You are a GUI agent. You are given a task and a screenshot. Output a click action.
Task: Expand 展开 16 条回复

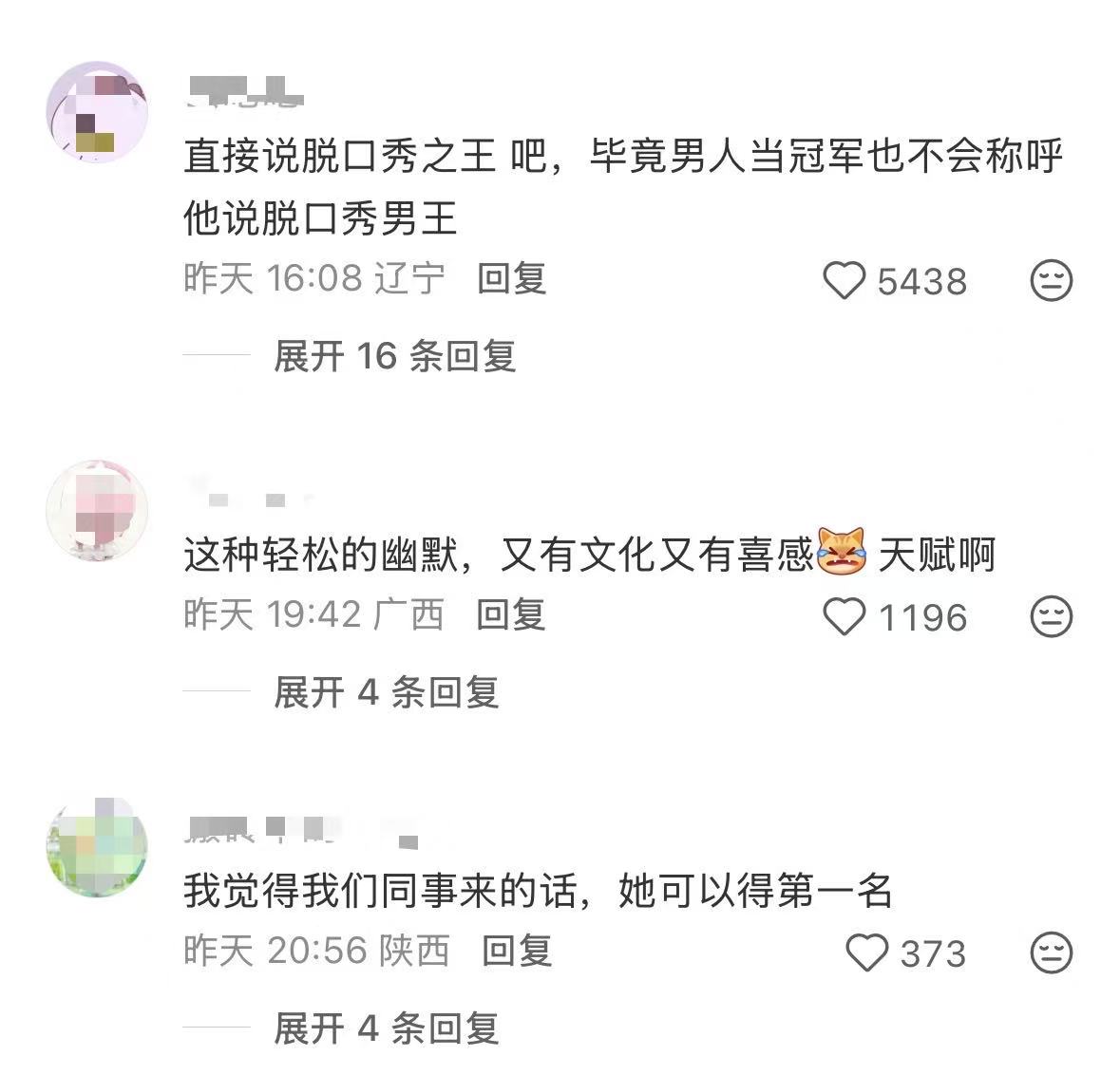[394, 357]
